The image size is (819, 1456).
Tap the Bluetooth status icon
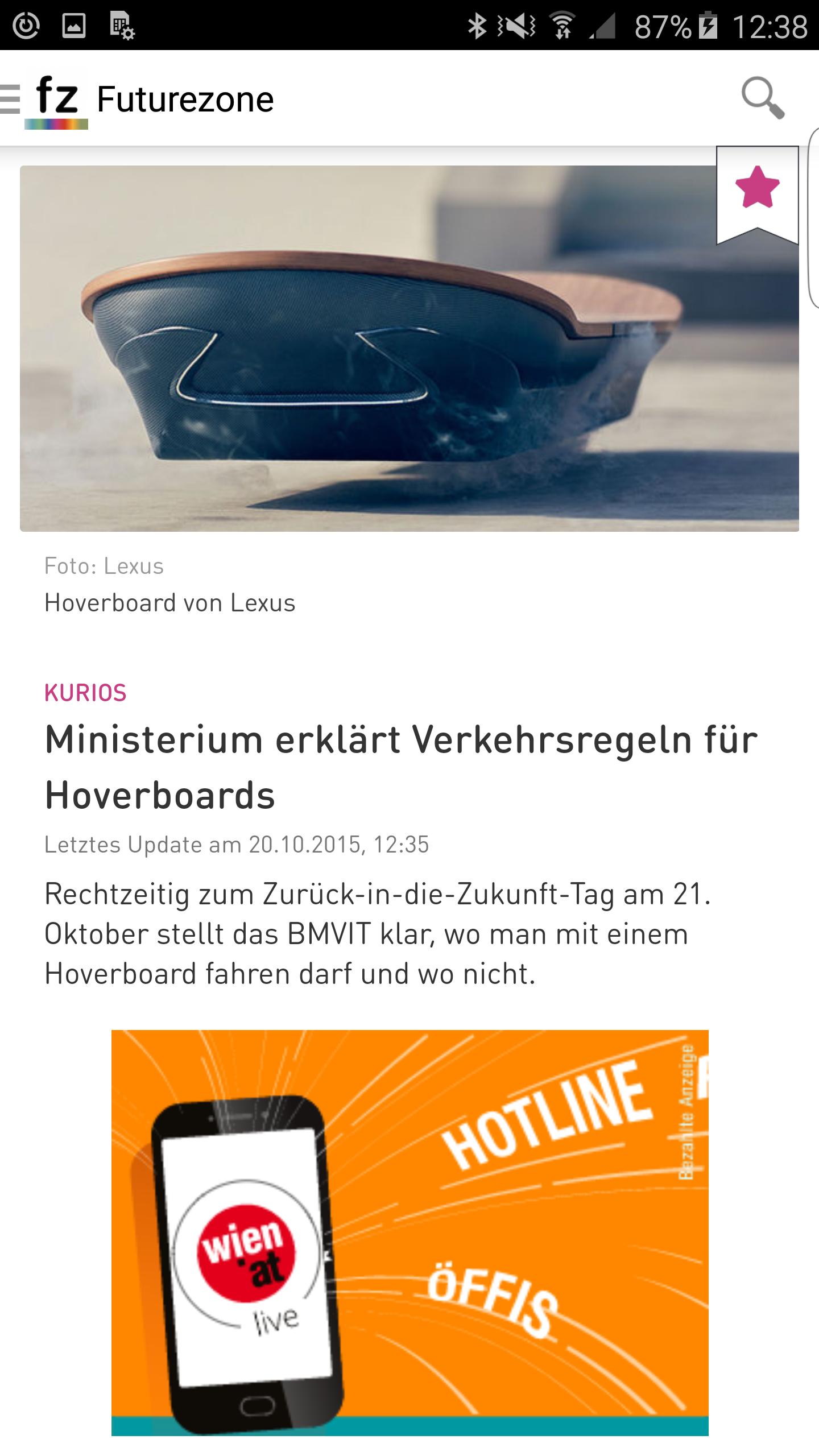click(478, 25)
